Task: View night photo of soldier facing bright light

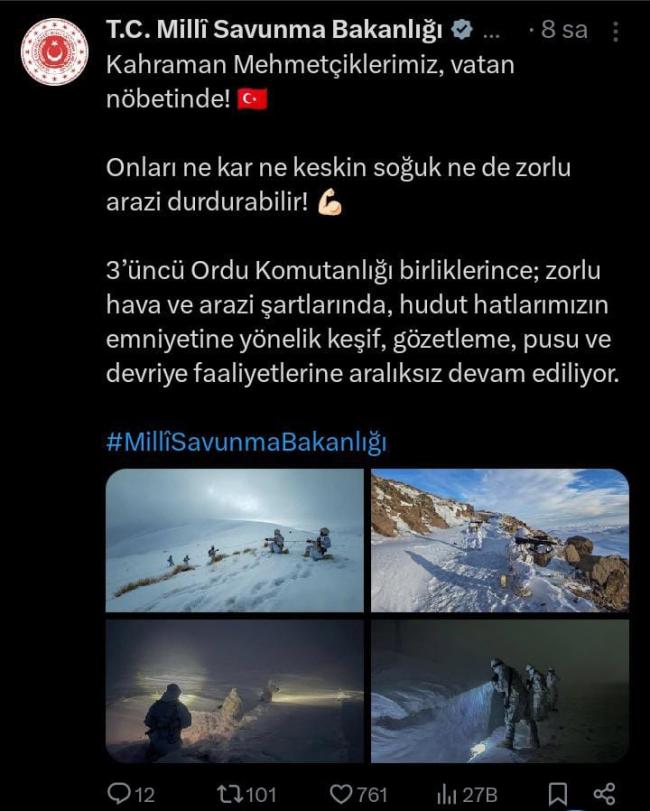Action: (235, 691)
